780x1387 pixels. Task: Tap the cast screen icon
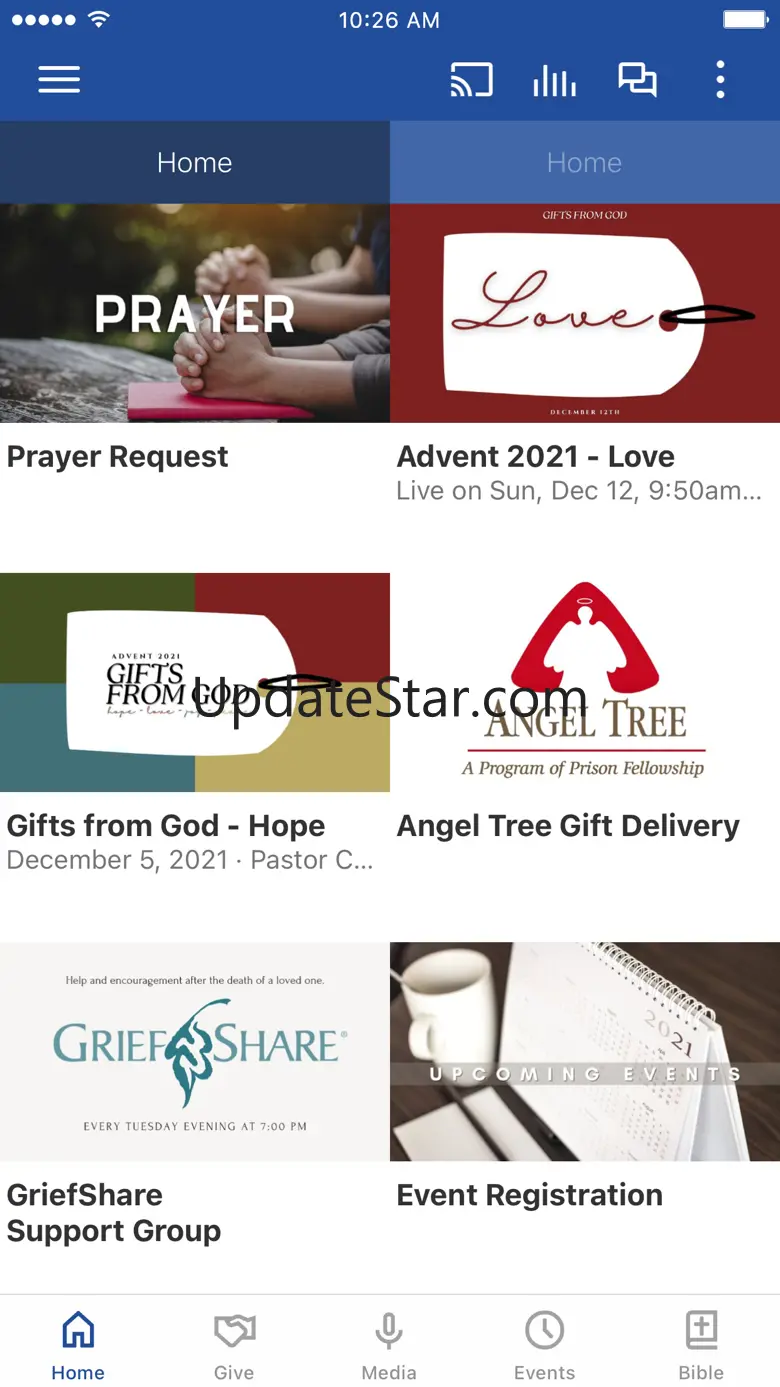(471, 80)
